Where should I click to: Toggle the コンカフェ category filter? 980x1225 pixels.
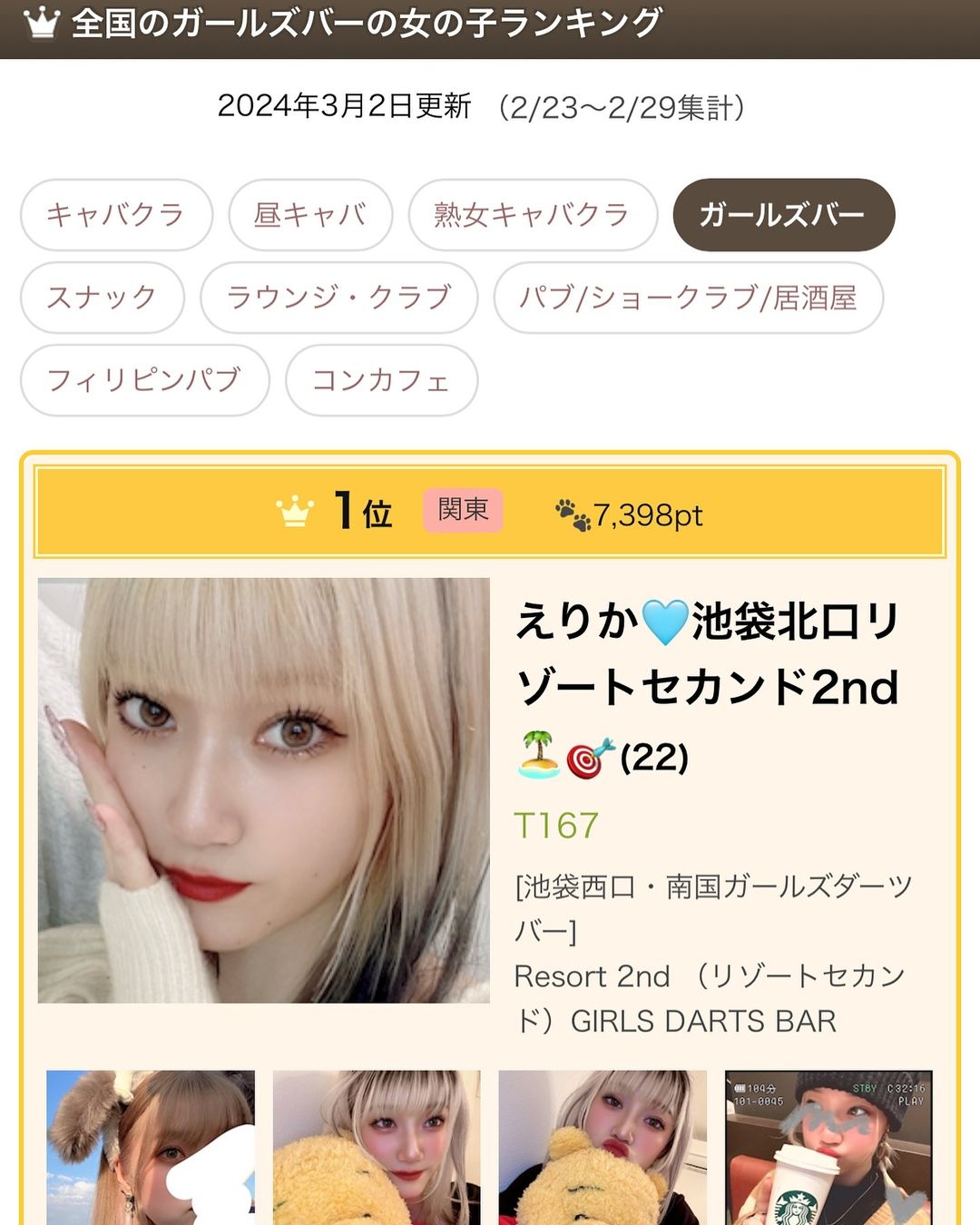click(x=380, y=381)
